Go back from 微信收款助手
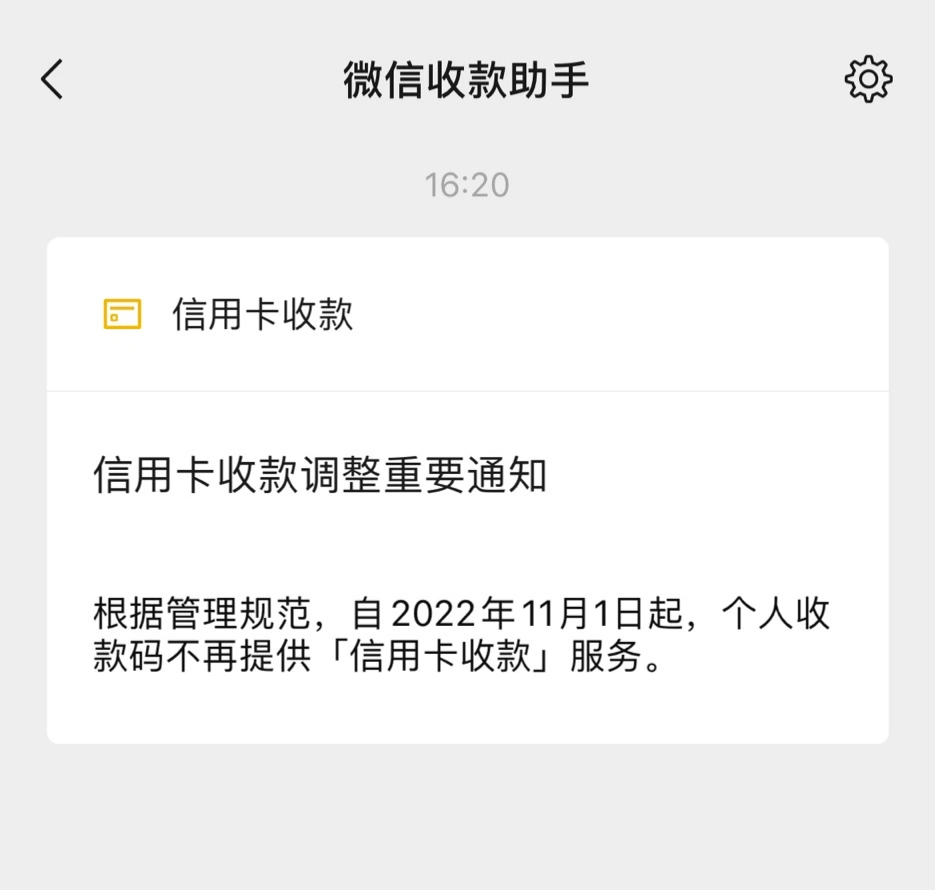 coord(53,79)
